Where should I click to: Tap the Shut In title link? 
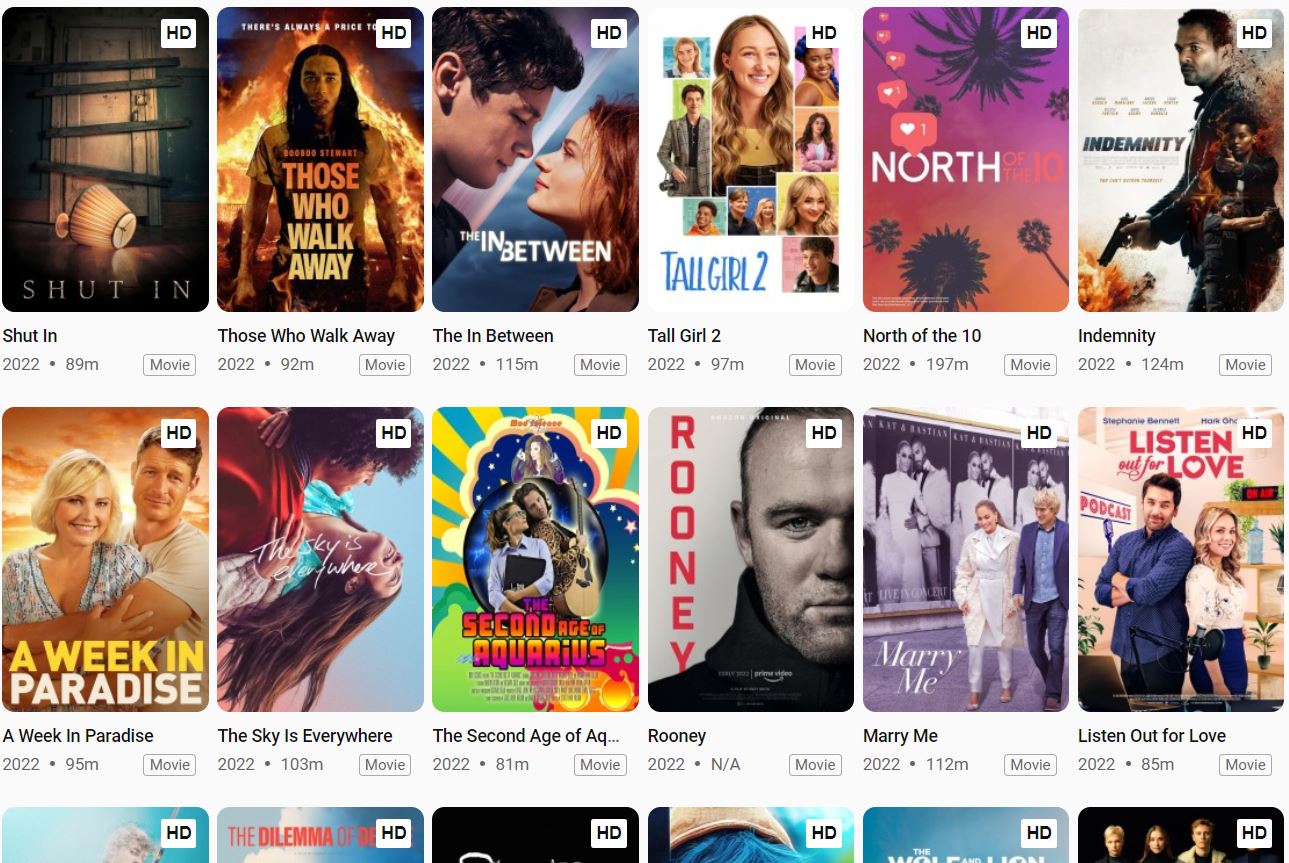30,336
